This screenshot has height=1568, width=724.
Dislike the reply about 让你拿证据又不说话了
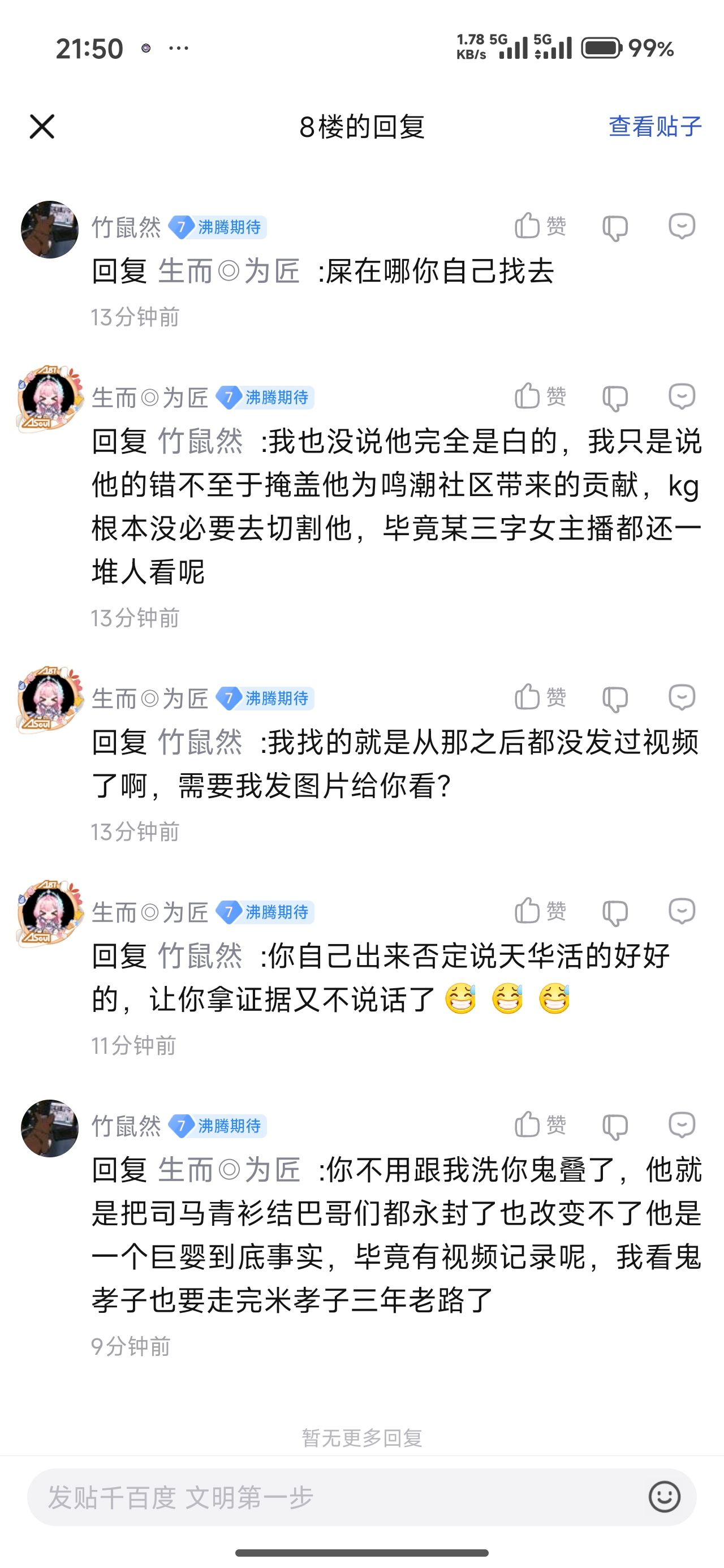click(x=615, y=912)
